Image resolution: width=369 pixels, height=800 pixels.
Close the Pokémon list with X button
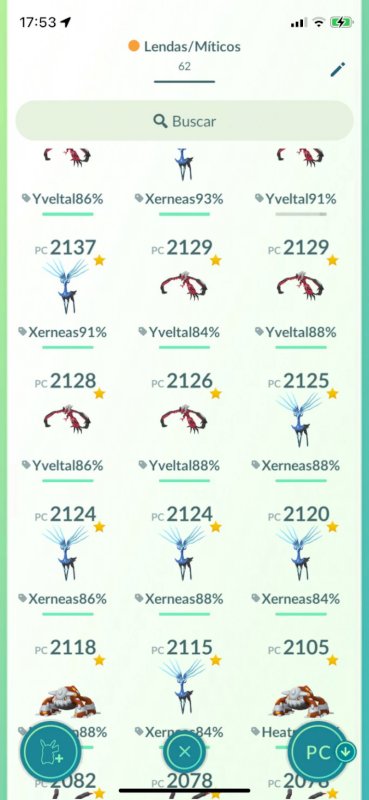pos(184,752)
